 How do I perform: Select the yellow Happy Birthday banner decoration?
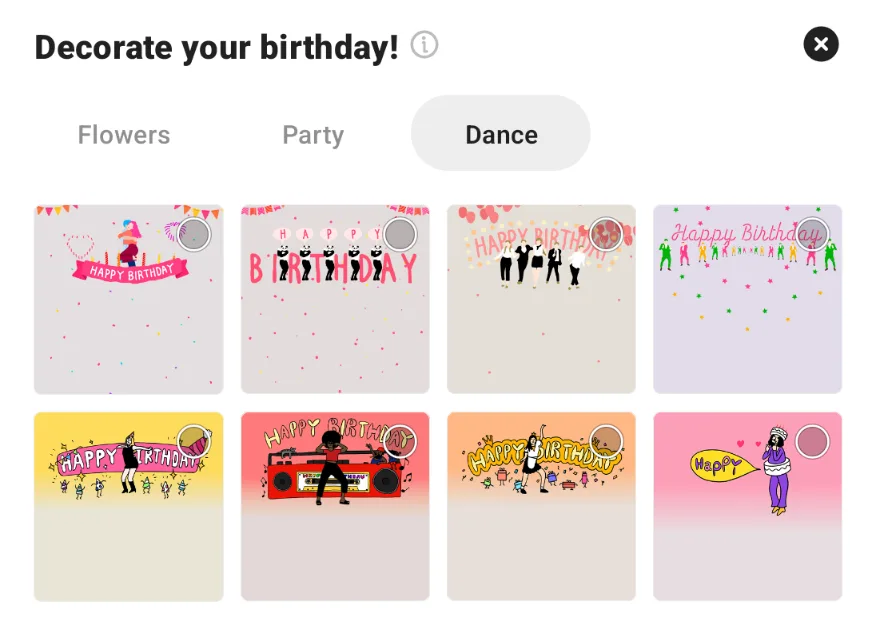(x=129, y=507)
